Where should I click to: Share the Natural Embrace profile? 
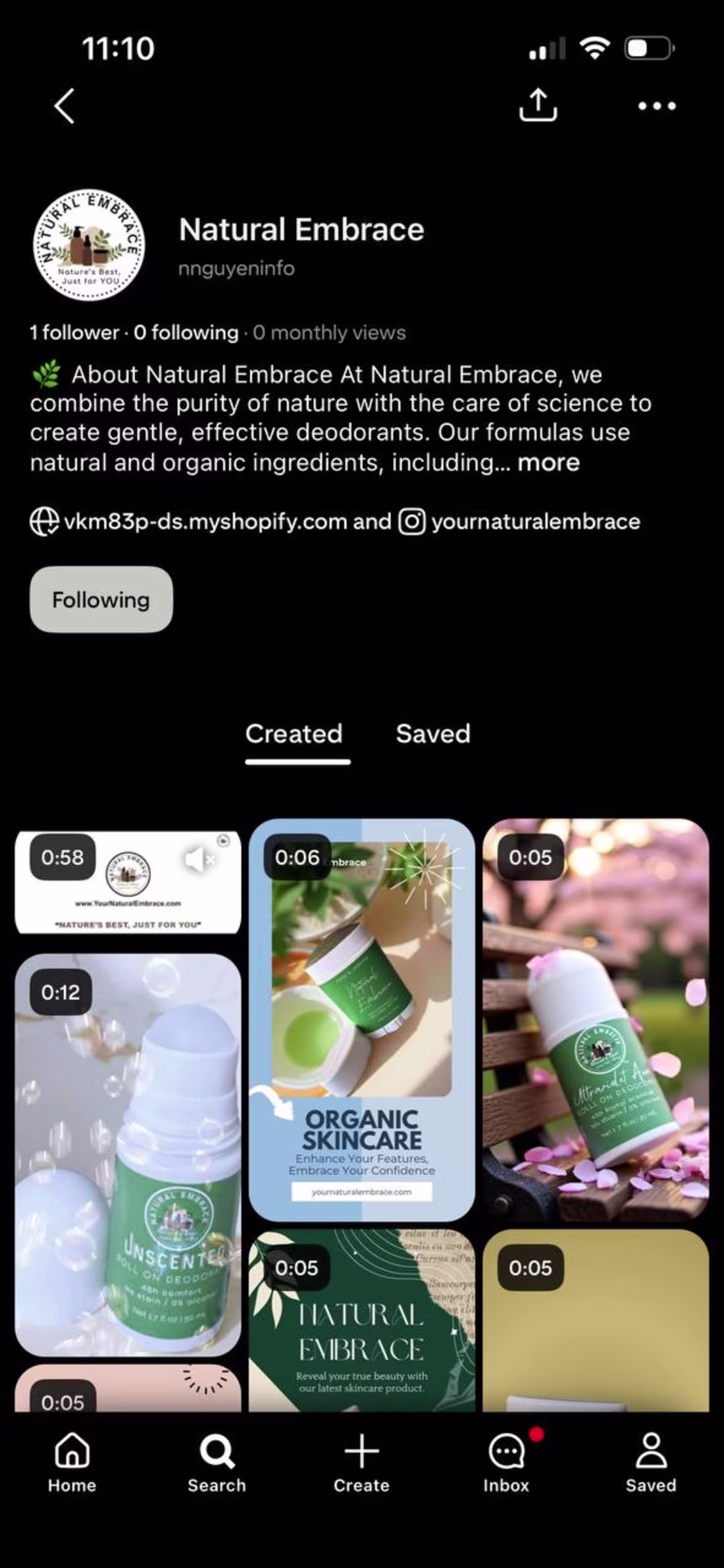[x=538, y=105]
